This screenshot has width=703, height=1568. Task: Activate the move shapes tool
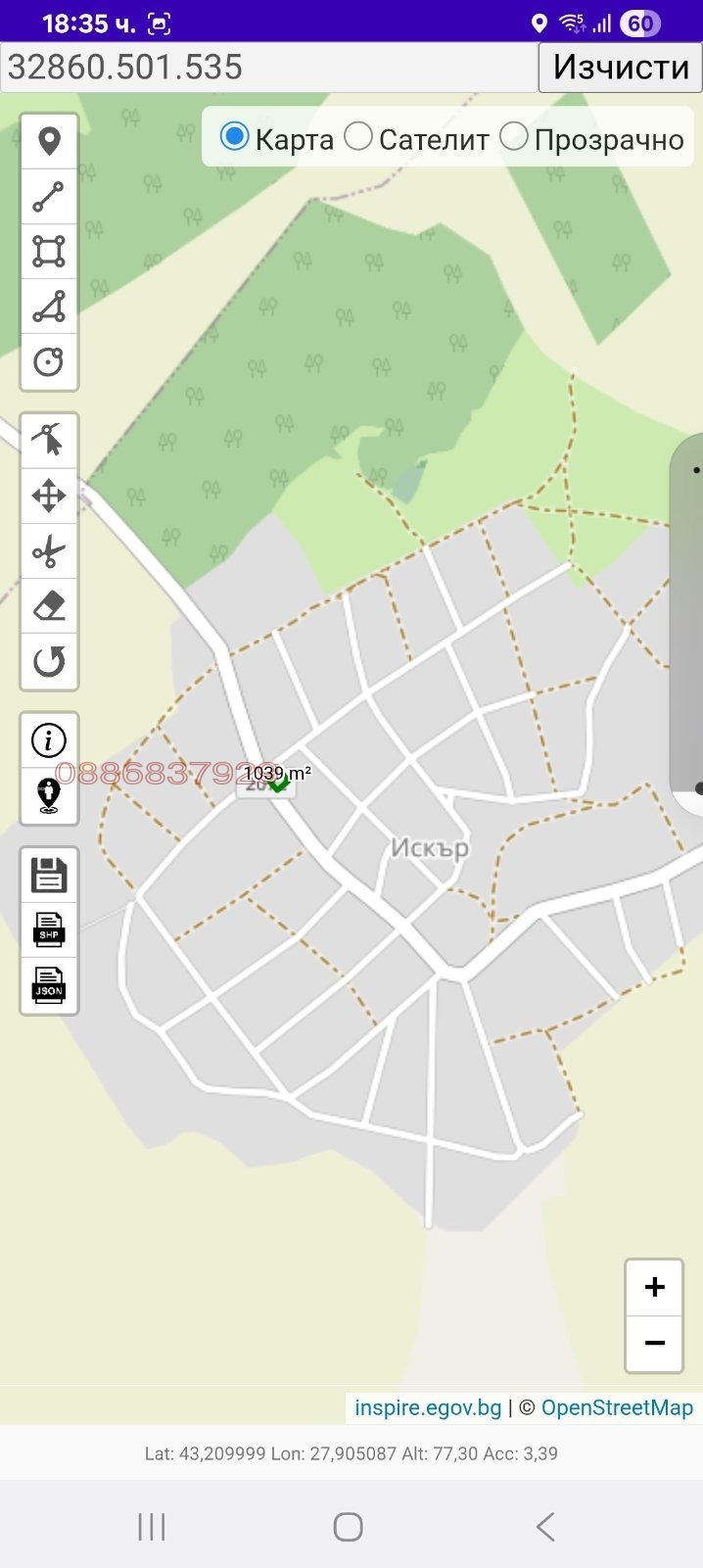[49, 496]
